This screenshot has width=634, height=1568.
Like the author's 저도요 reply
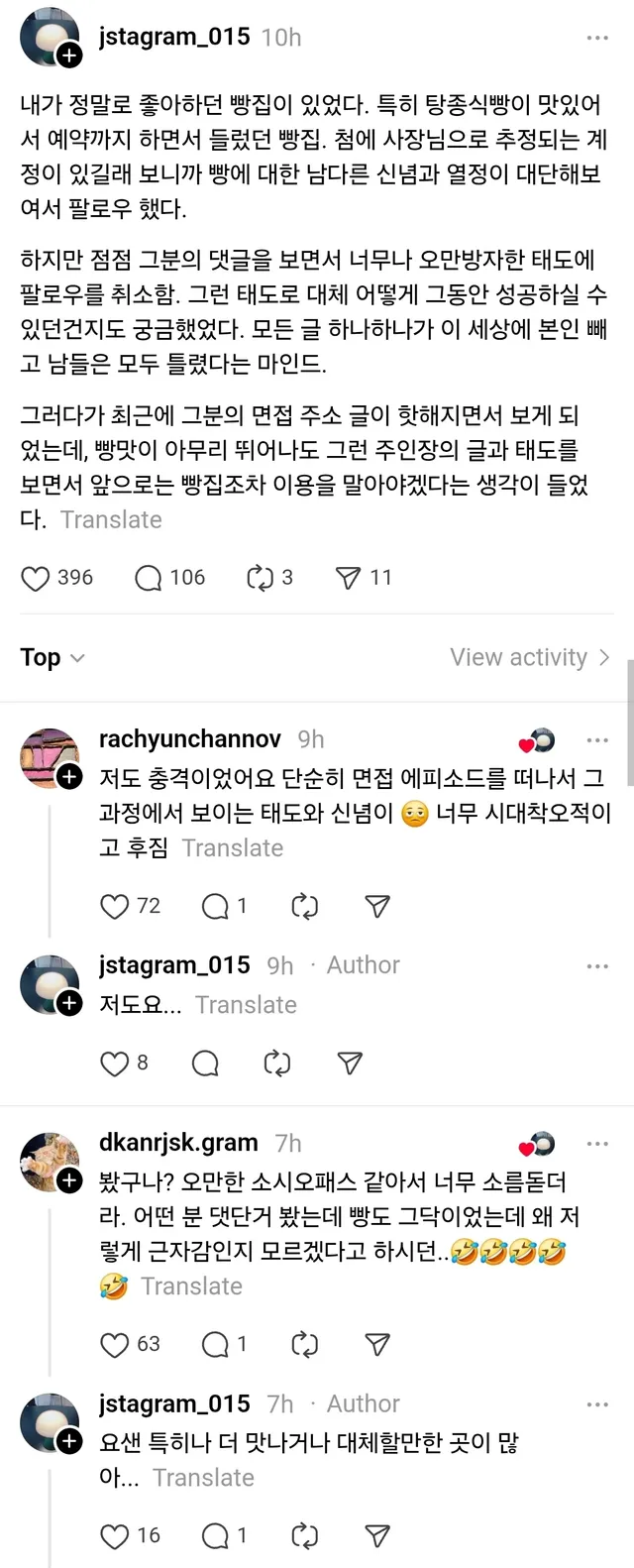(x=116, y=1064)
